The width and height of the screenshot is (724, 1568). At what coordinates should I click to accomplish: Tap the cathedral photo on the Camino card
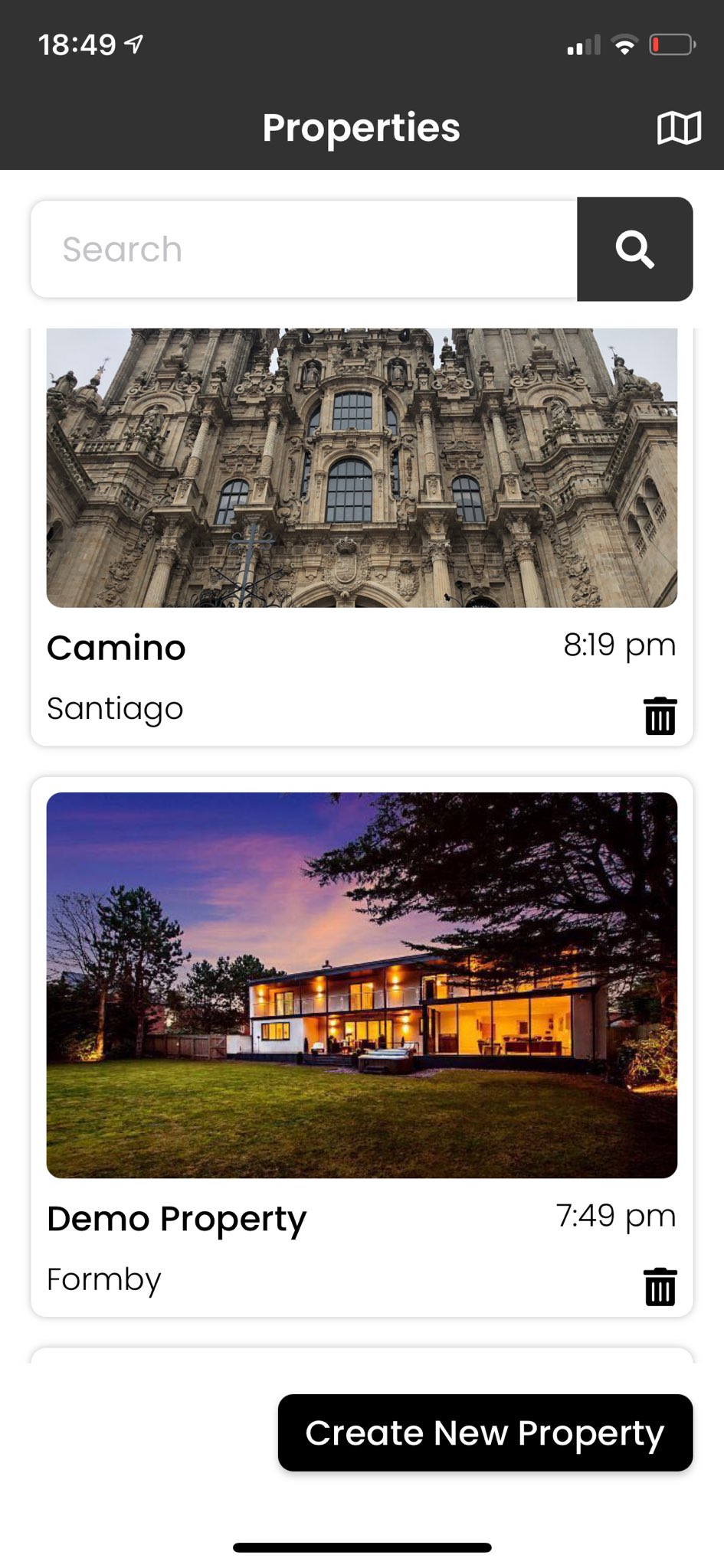pyautogui.click(x=362, y=467)
